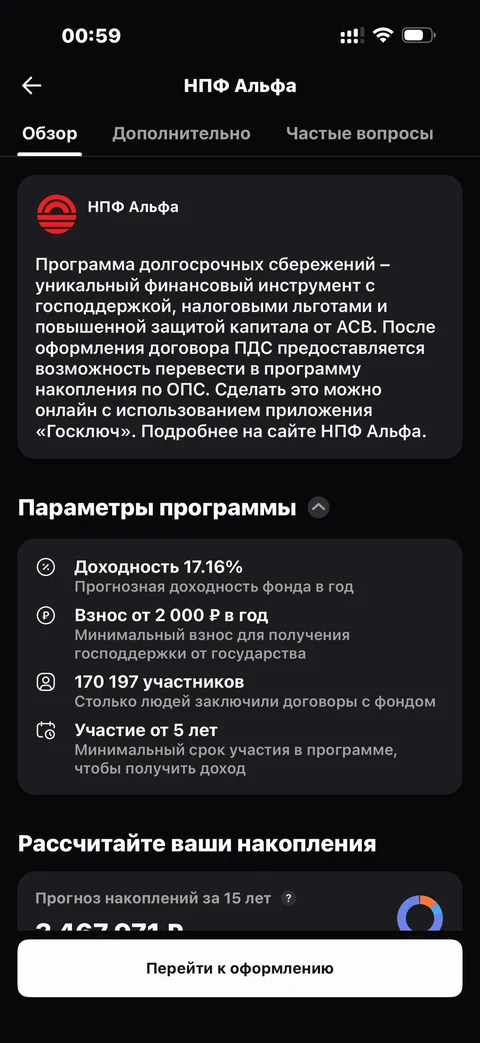The height and width of the screenshot is (1043, 480).
Task: Open the Частые вопросы tab
Action: coord(360,134)
